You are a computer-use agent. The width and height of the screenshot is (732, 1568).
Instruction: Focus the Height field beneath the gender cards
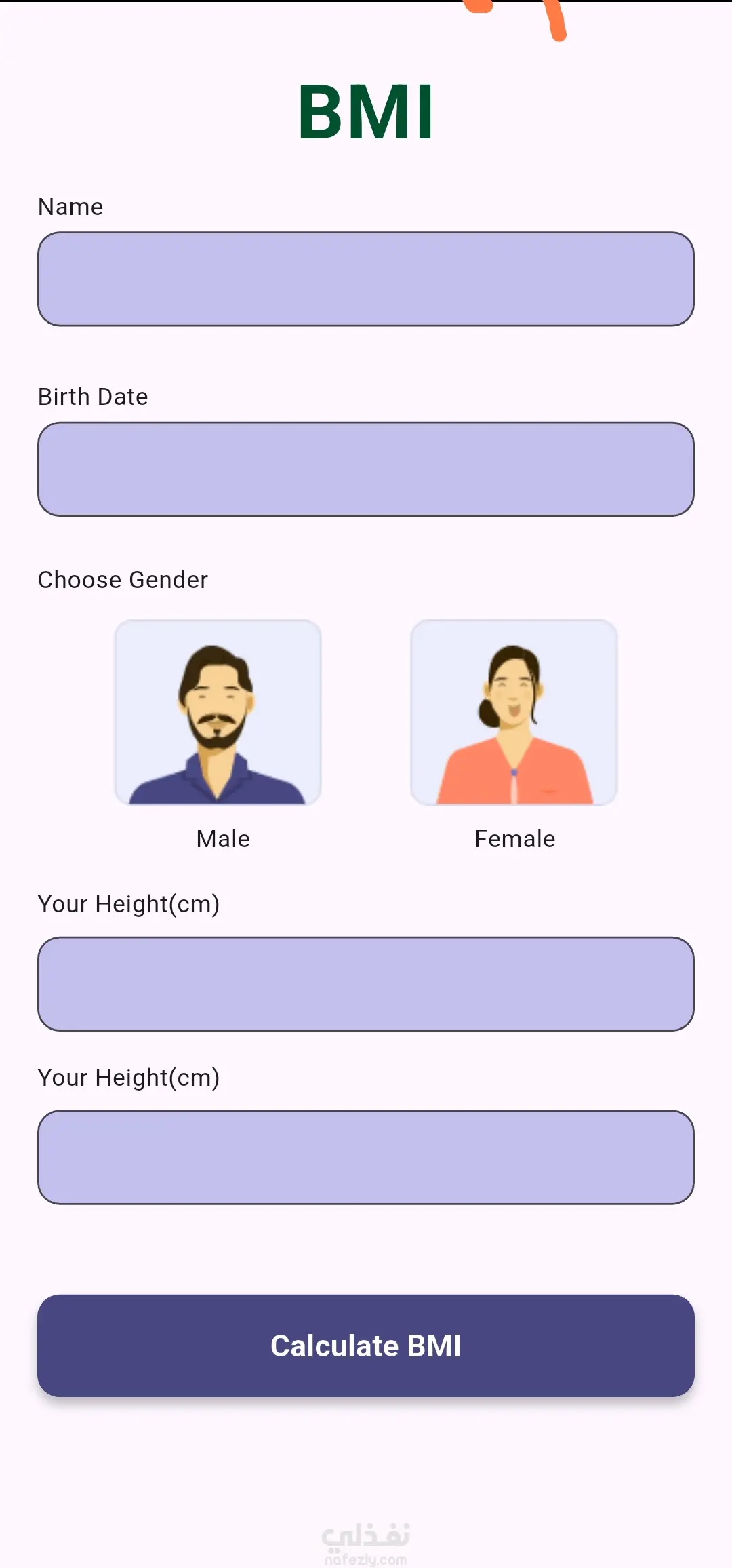(x=366, y=983)
